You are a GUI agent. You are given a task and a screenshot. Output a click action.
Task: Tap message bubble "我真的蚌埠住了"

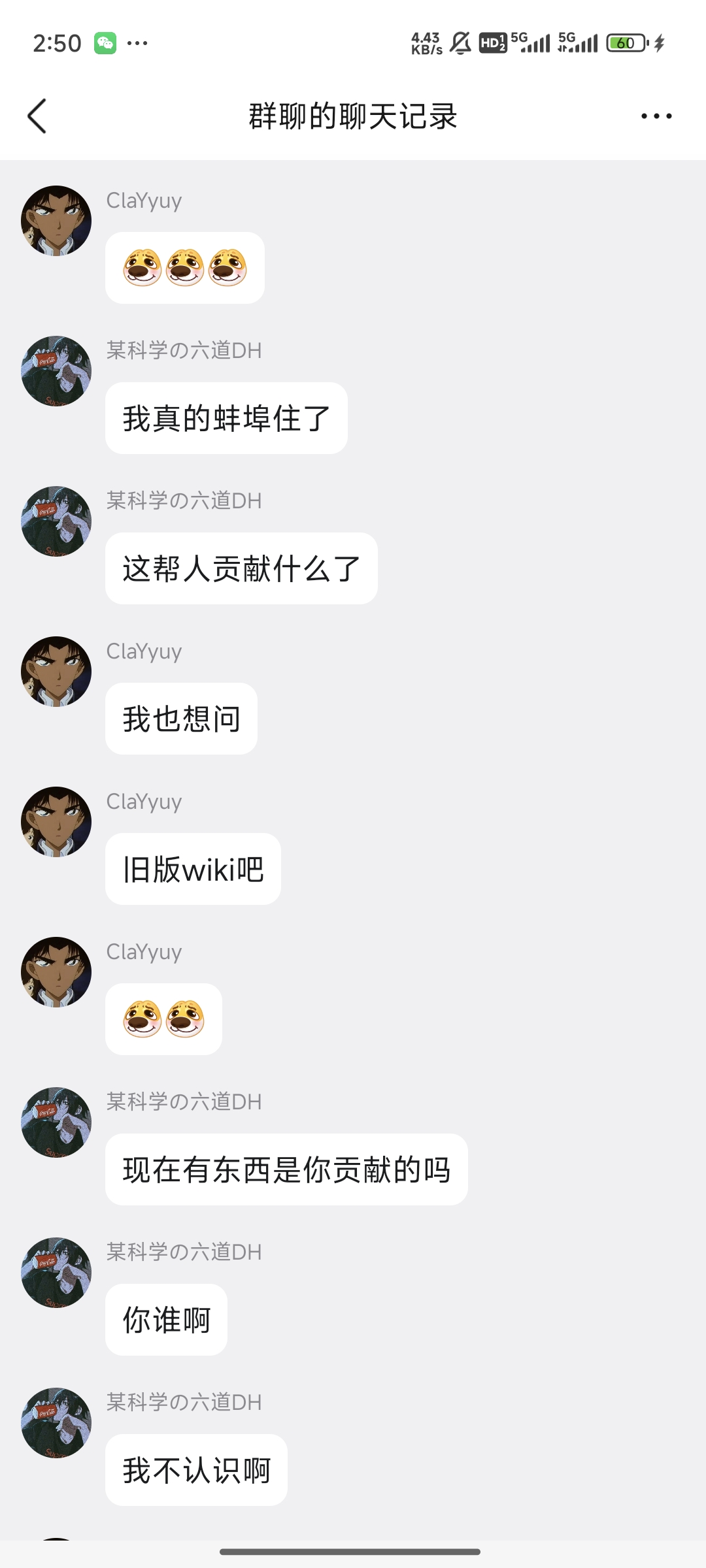pos(226,418)
